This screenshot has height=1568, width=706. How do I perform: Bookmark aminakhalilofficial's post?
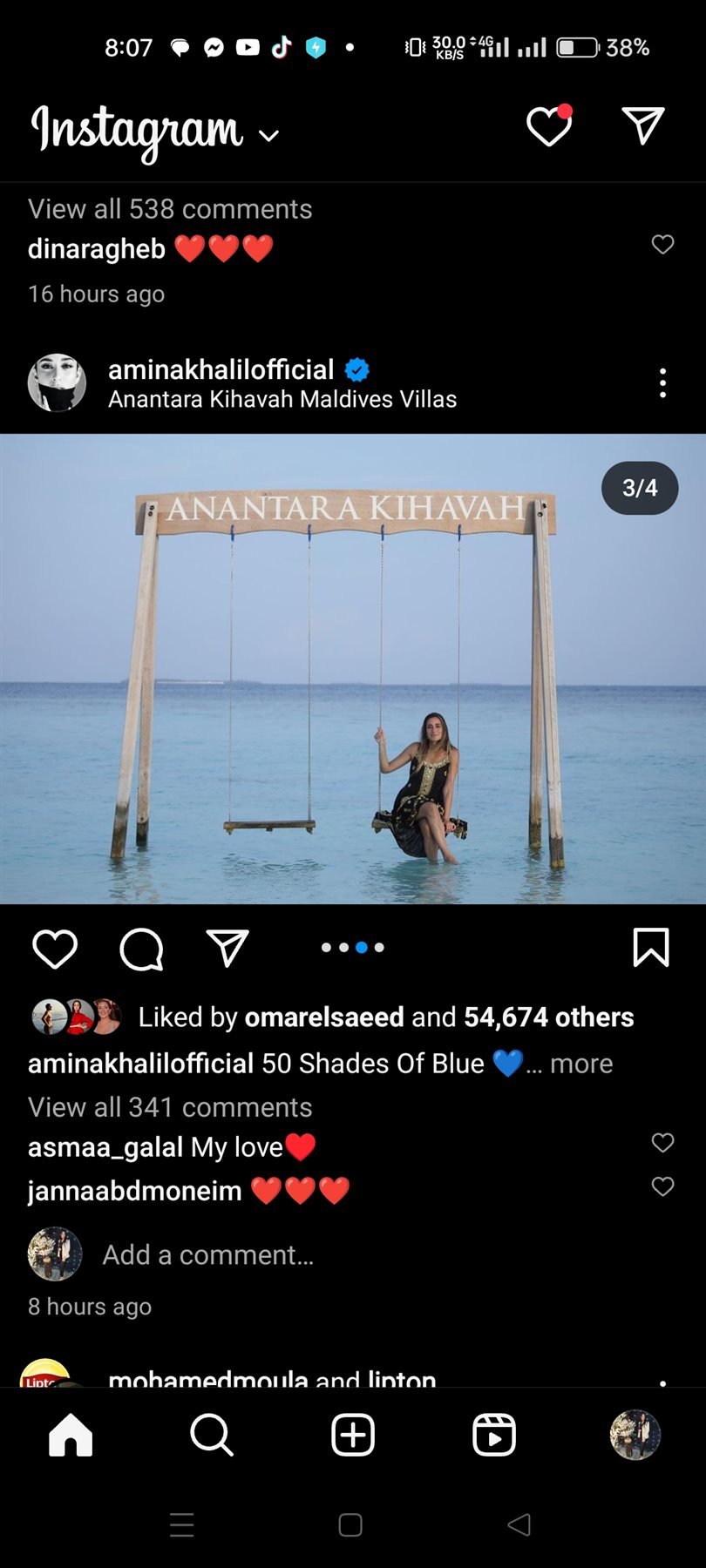coord(651,948)
